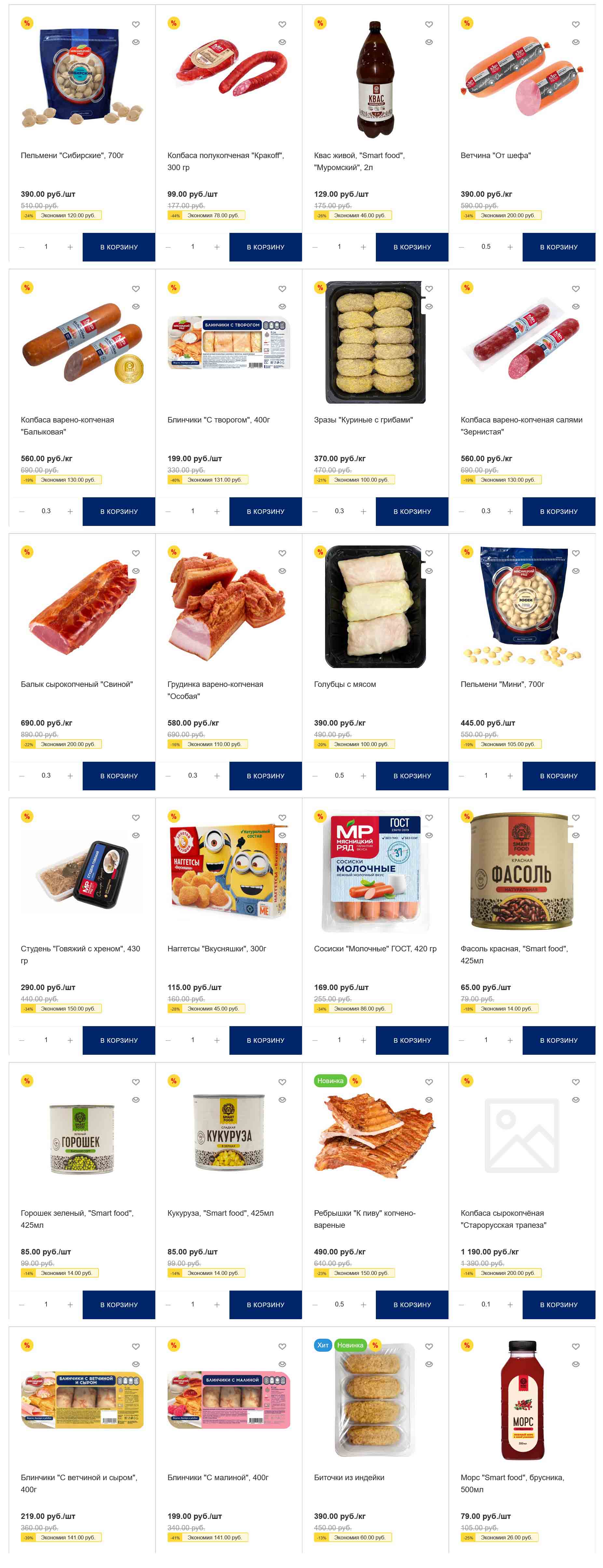Screen dimensions: 603x1568
Task: Add Горошек зеленый to cart
Action: (119, 1305)
